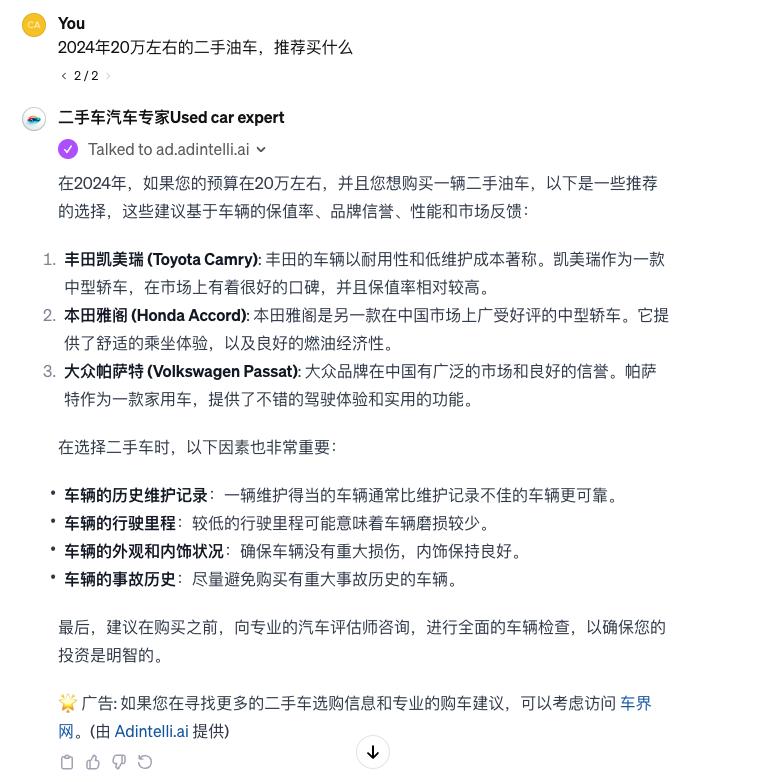
Task: Expand the Talked to ad.adintelli.ai details
Action: 261,150
